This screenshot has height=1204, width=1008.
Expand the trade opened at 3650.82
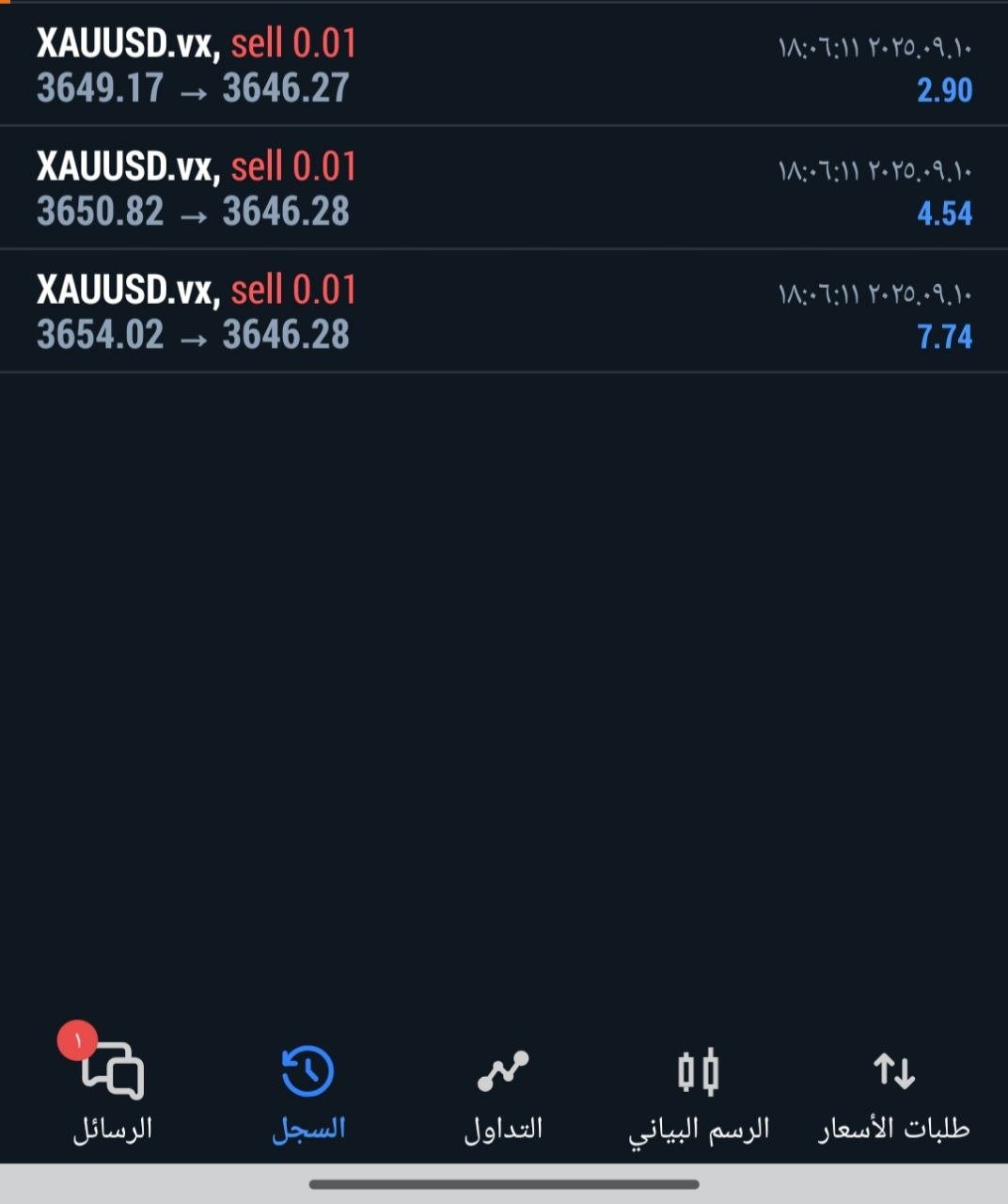coord(504,189)
